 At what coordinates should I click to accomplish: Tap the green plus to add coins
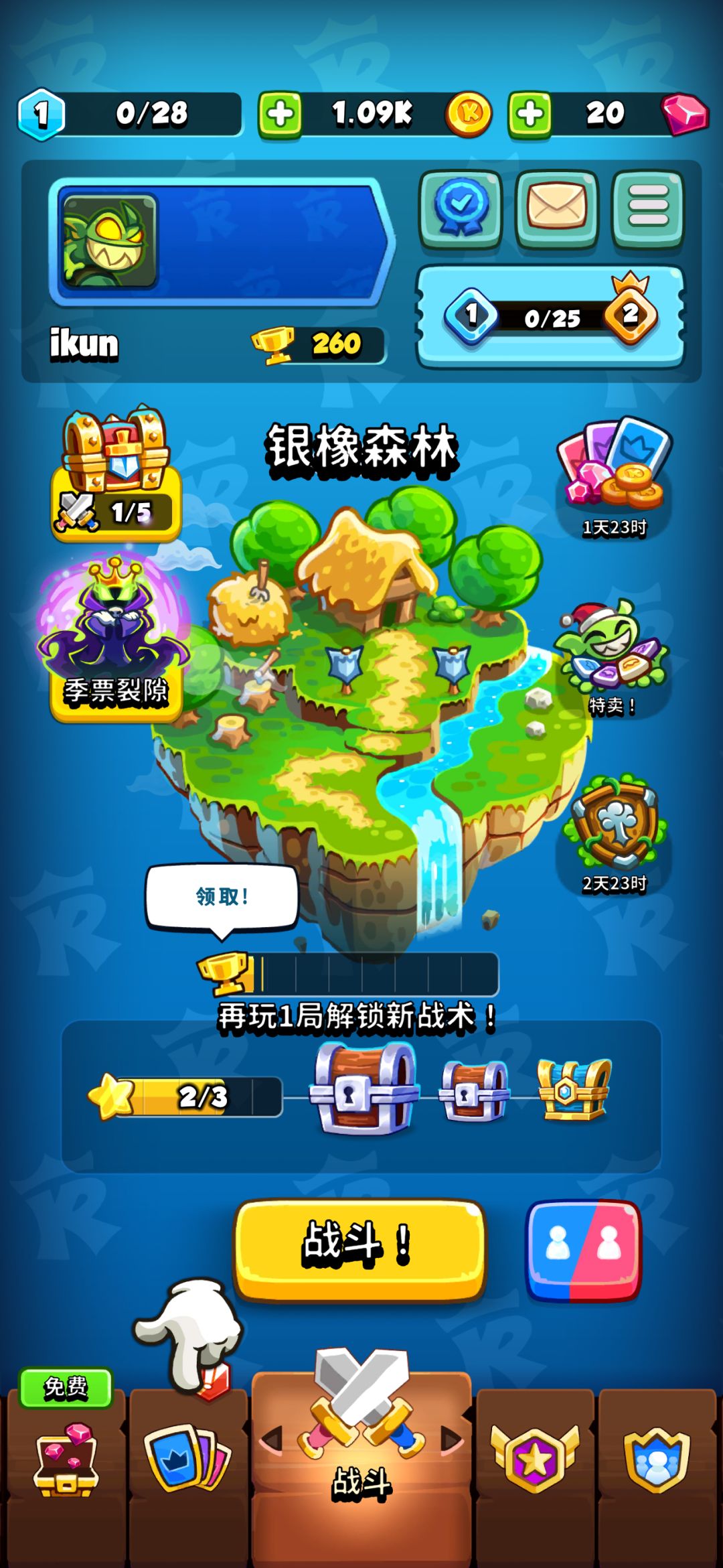pyautogui.click(x=280, y=115)
